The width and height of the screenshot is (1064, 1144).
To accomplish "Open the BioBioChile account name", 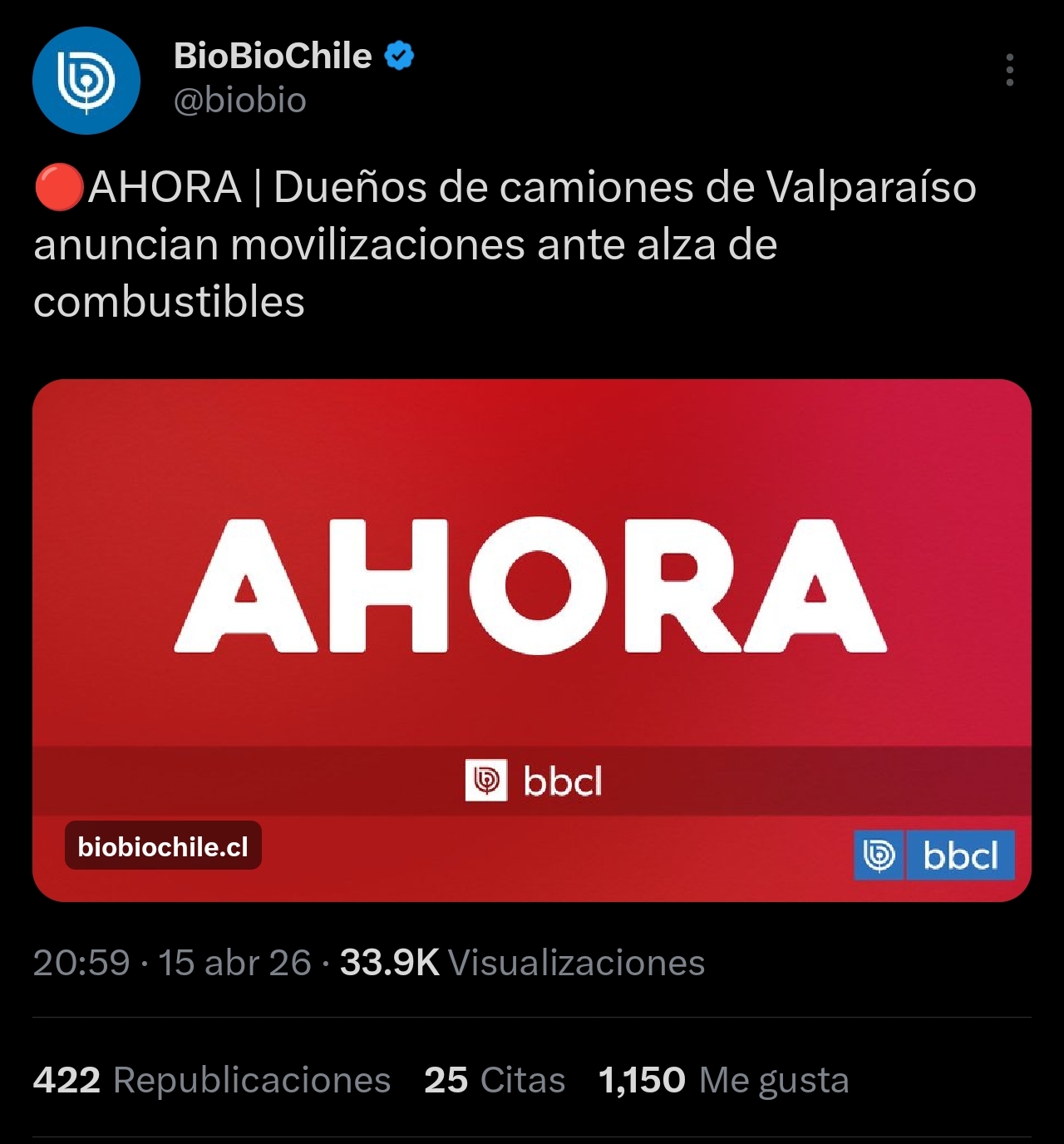I will (273, 56).
